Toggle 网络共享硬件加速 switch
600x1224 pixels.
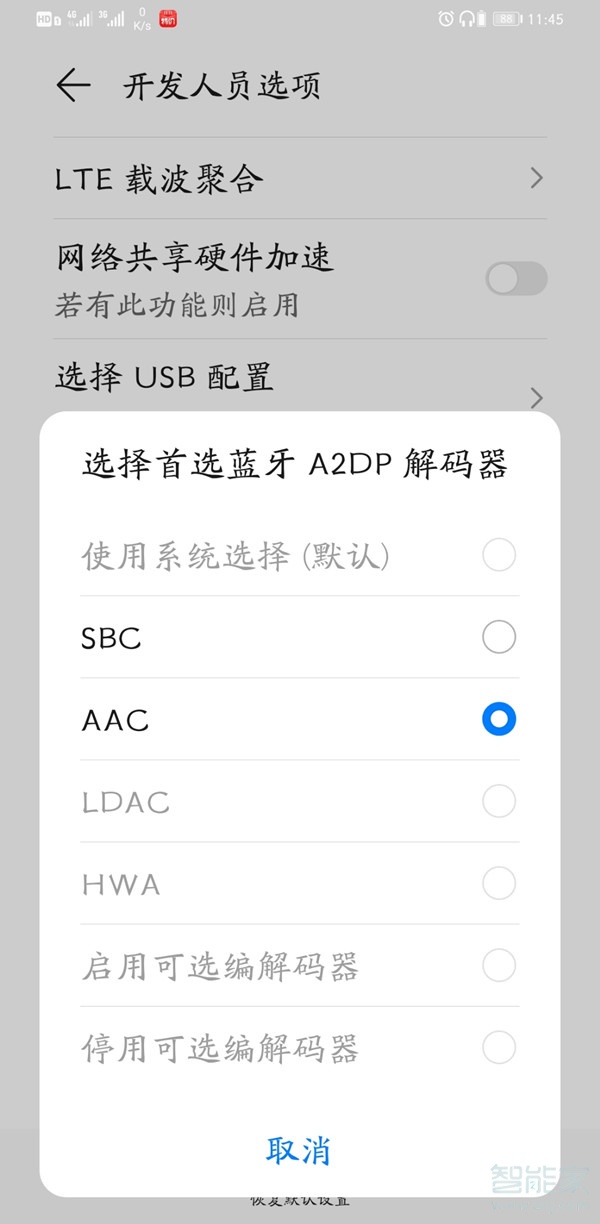point(516,278)
